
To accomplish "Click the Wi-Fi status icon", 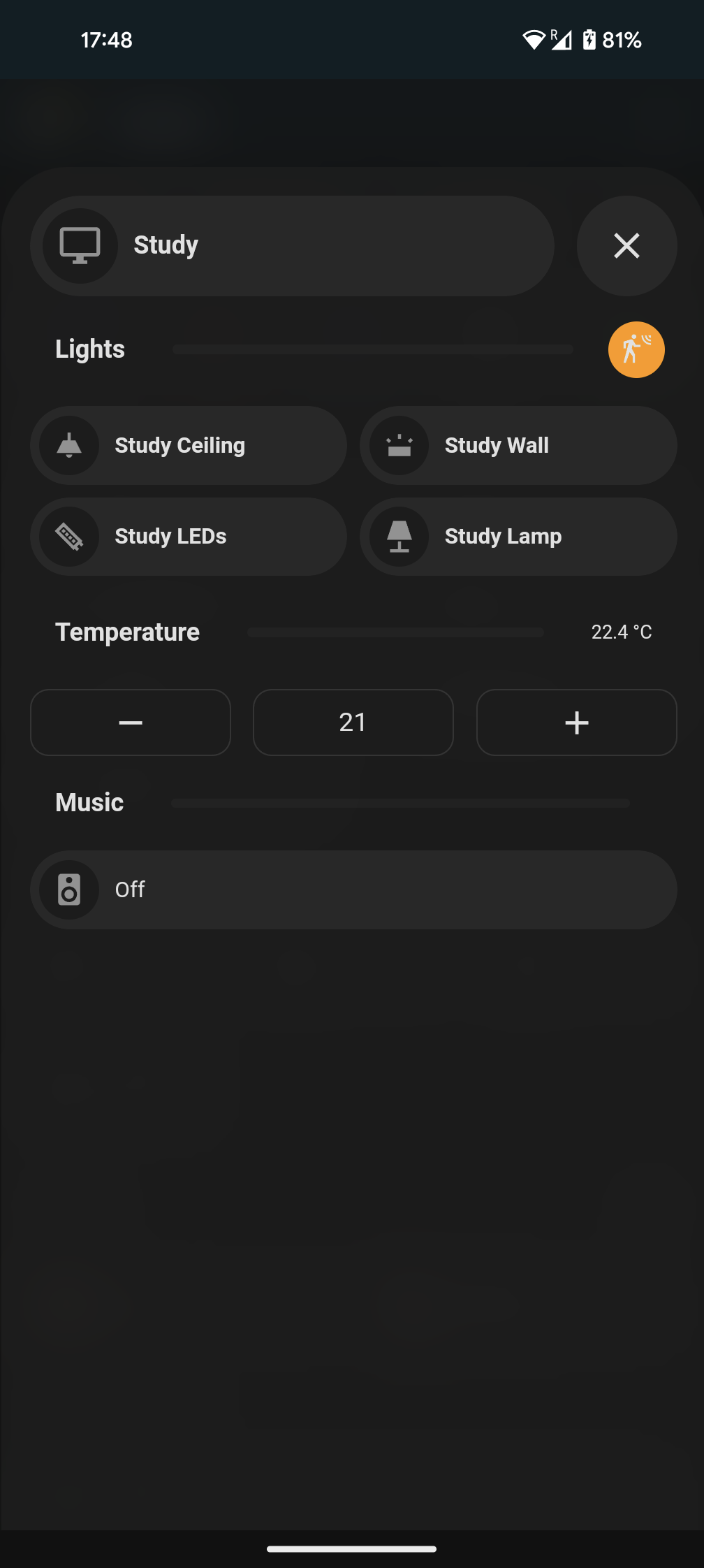I will (534, 40).
